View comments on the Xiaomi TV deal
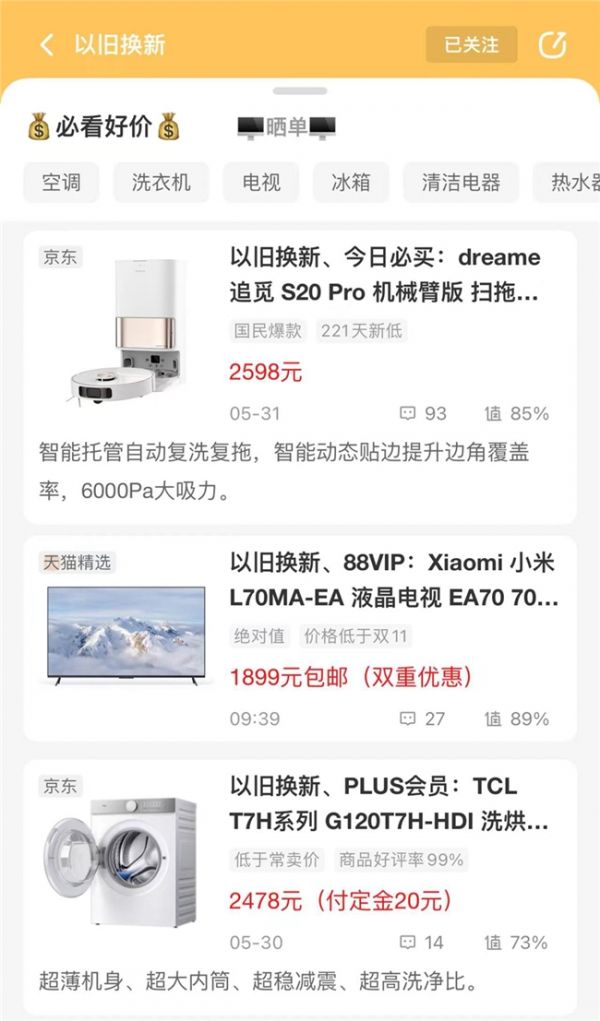This screenshot has height=1021, width=600. [423, 718]
